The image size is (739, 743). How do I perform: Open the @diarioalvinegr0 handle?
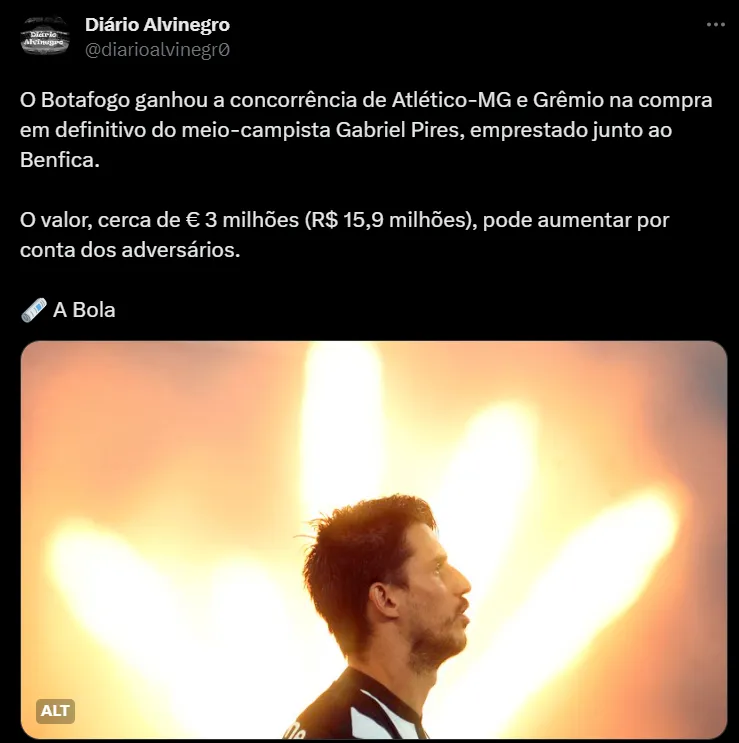158,50
